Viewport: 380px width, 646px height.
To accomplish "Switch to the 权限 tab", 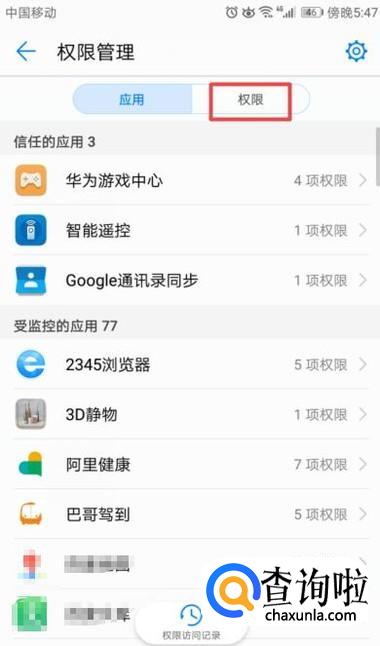I will point(250,100).
